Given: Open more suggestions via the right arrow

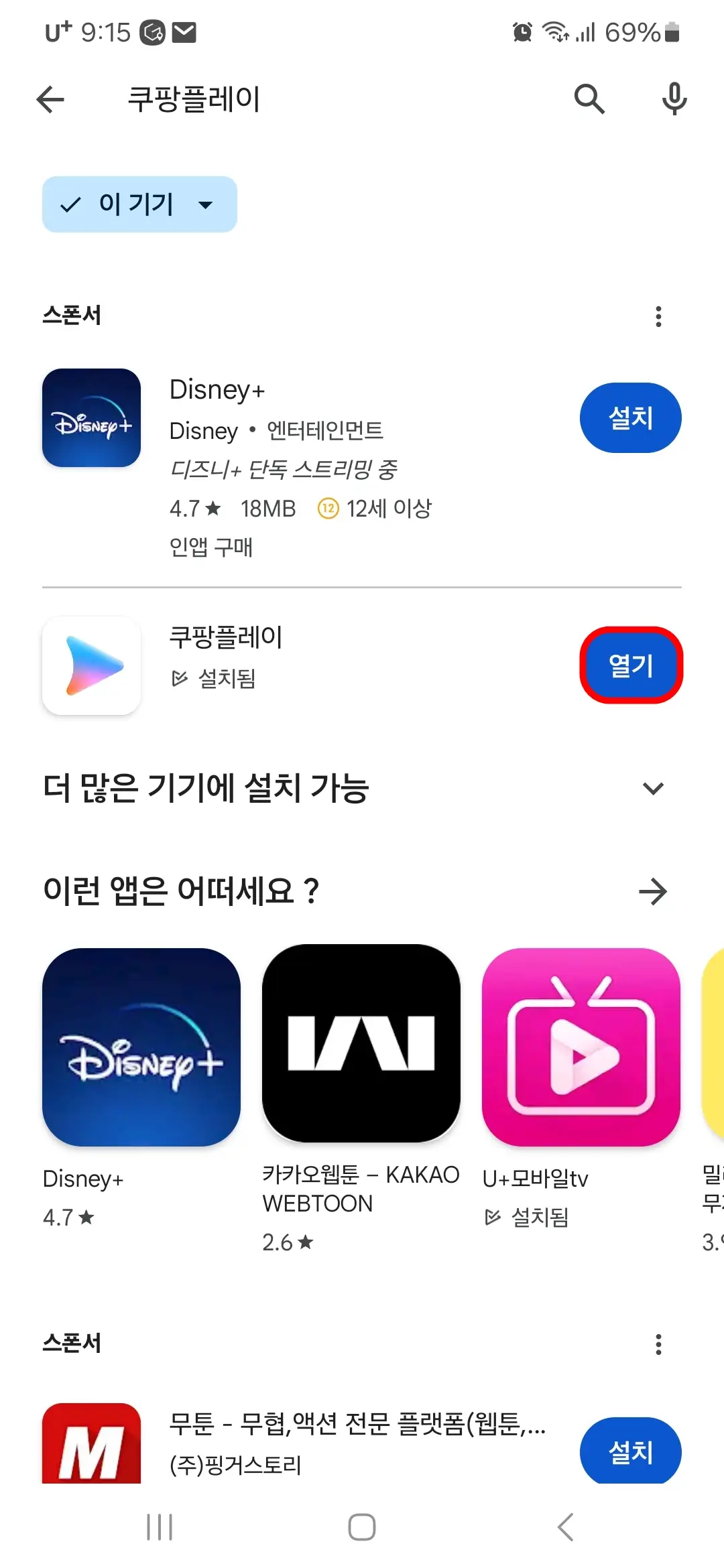Looking at the screenshot, I should point(654,891).
